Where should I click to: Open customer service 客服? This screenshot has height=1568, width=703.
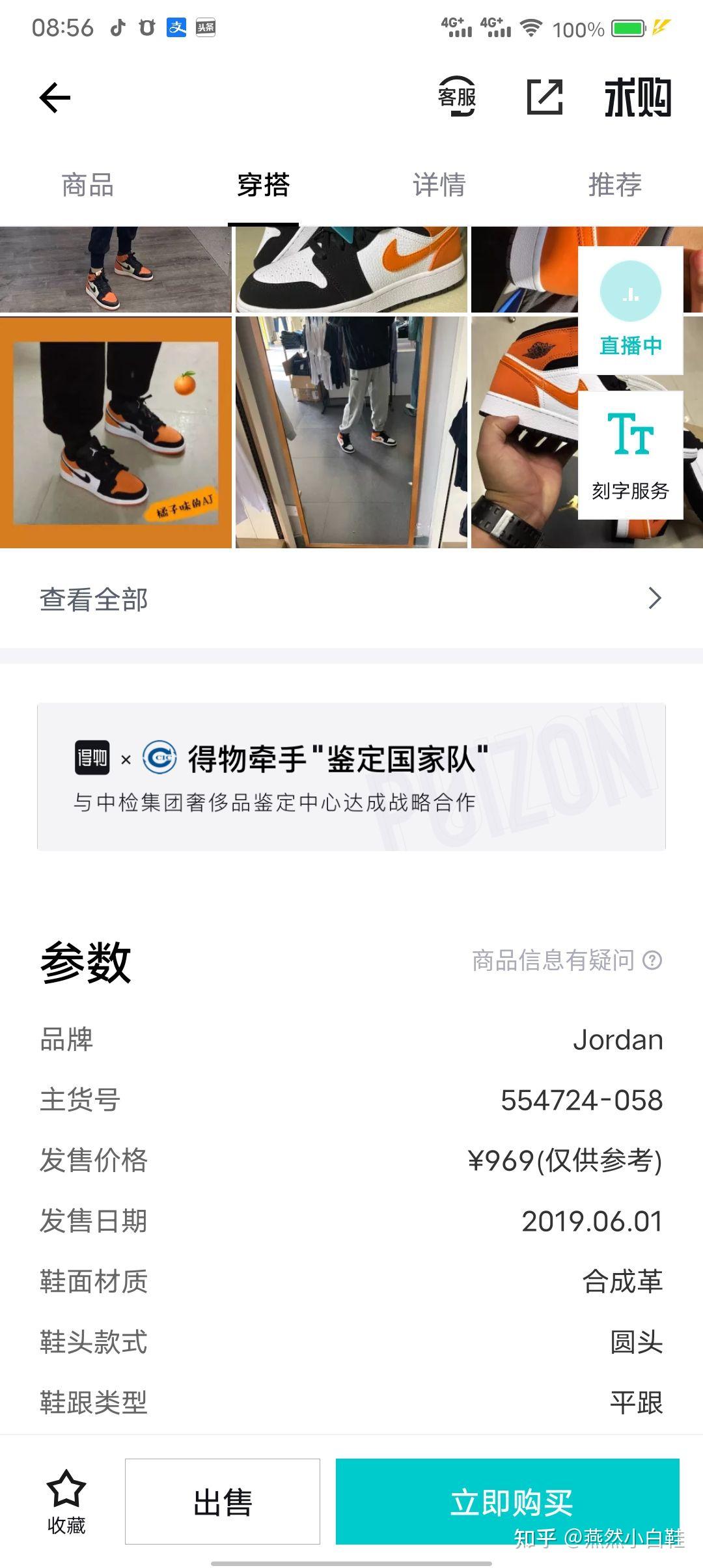click(x=457, y=98)
